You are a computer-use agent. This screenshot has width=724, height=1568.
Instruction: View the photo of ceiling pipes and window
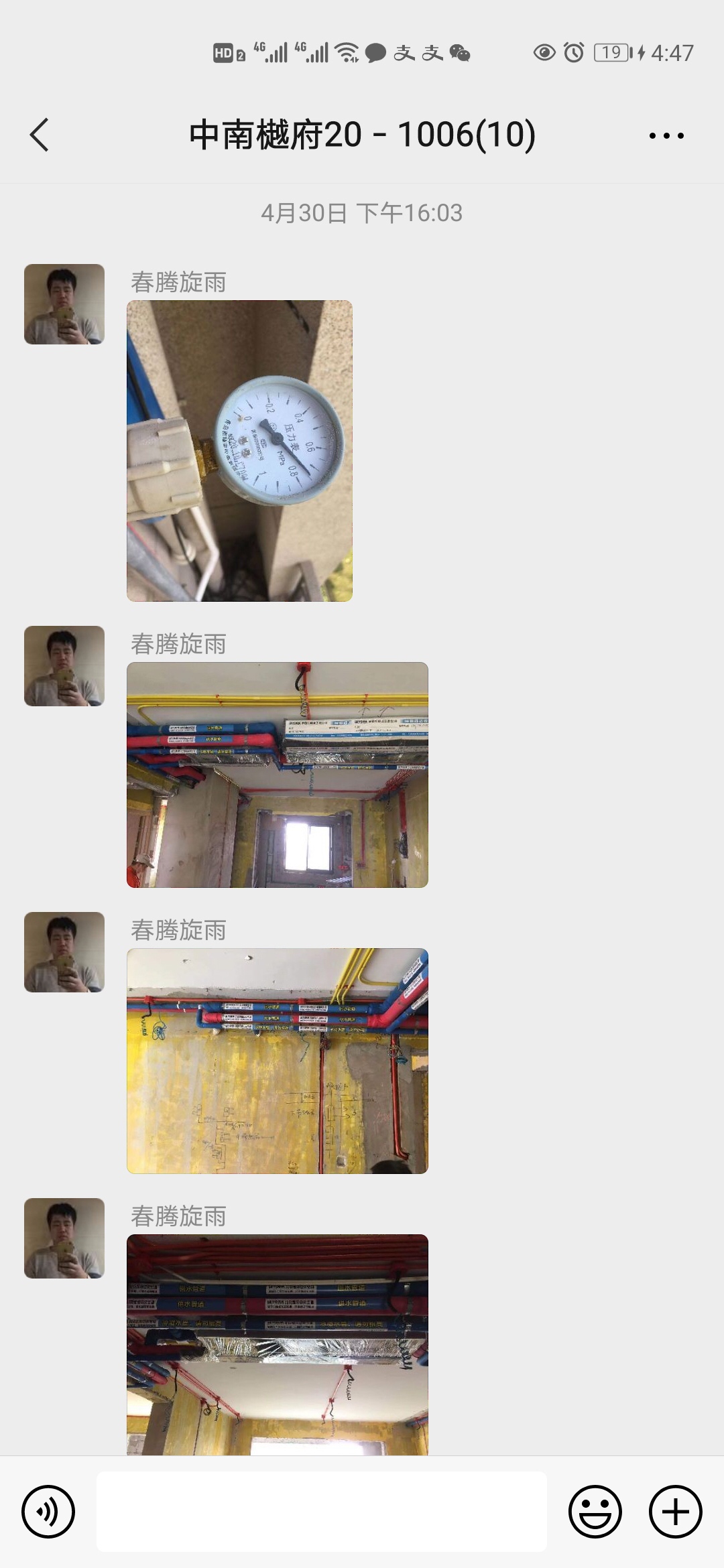point(278,775)
